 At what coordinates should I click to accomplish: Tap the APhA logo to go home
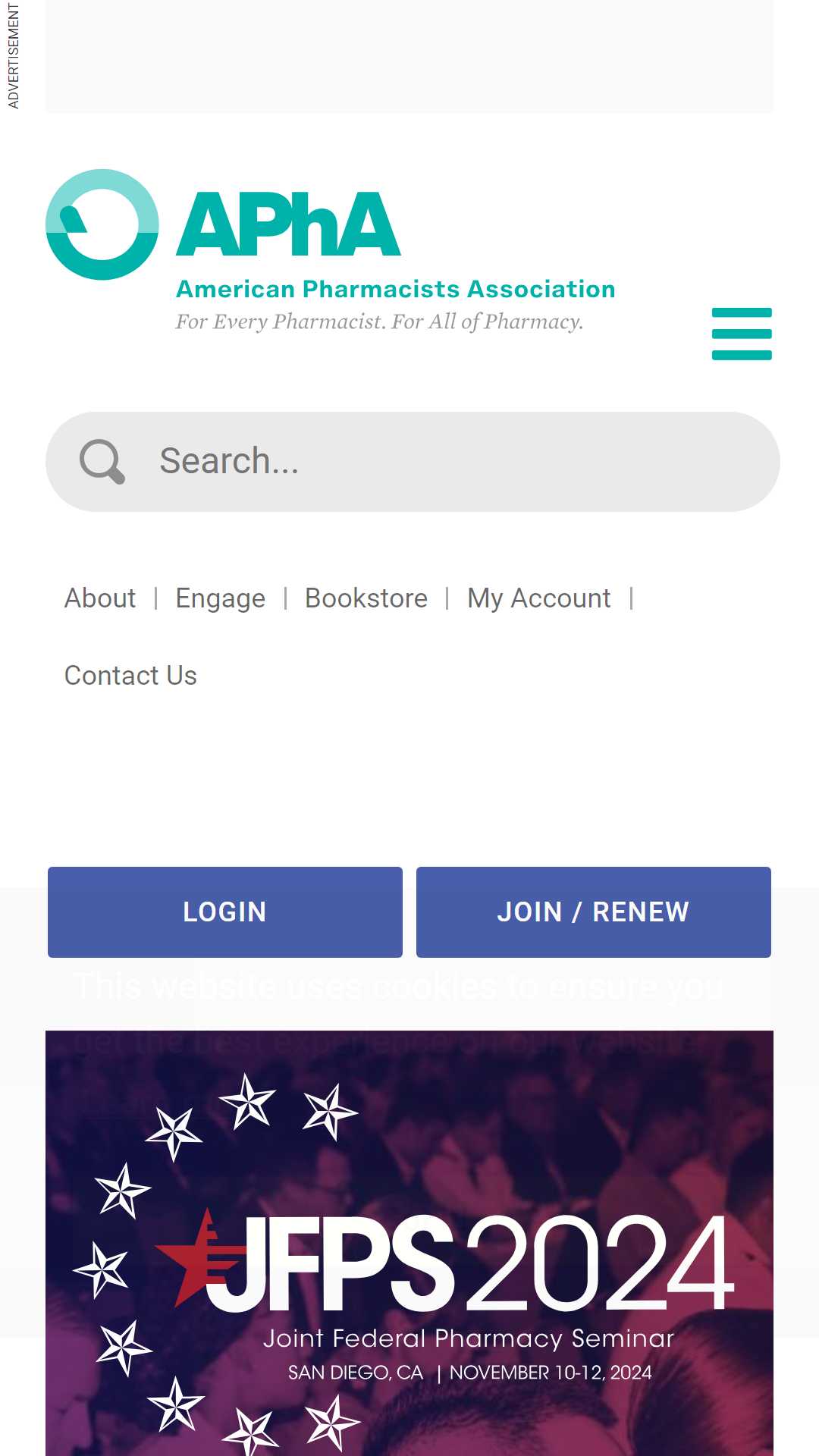coord(331,251)
